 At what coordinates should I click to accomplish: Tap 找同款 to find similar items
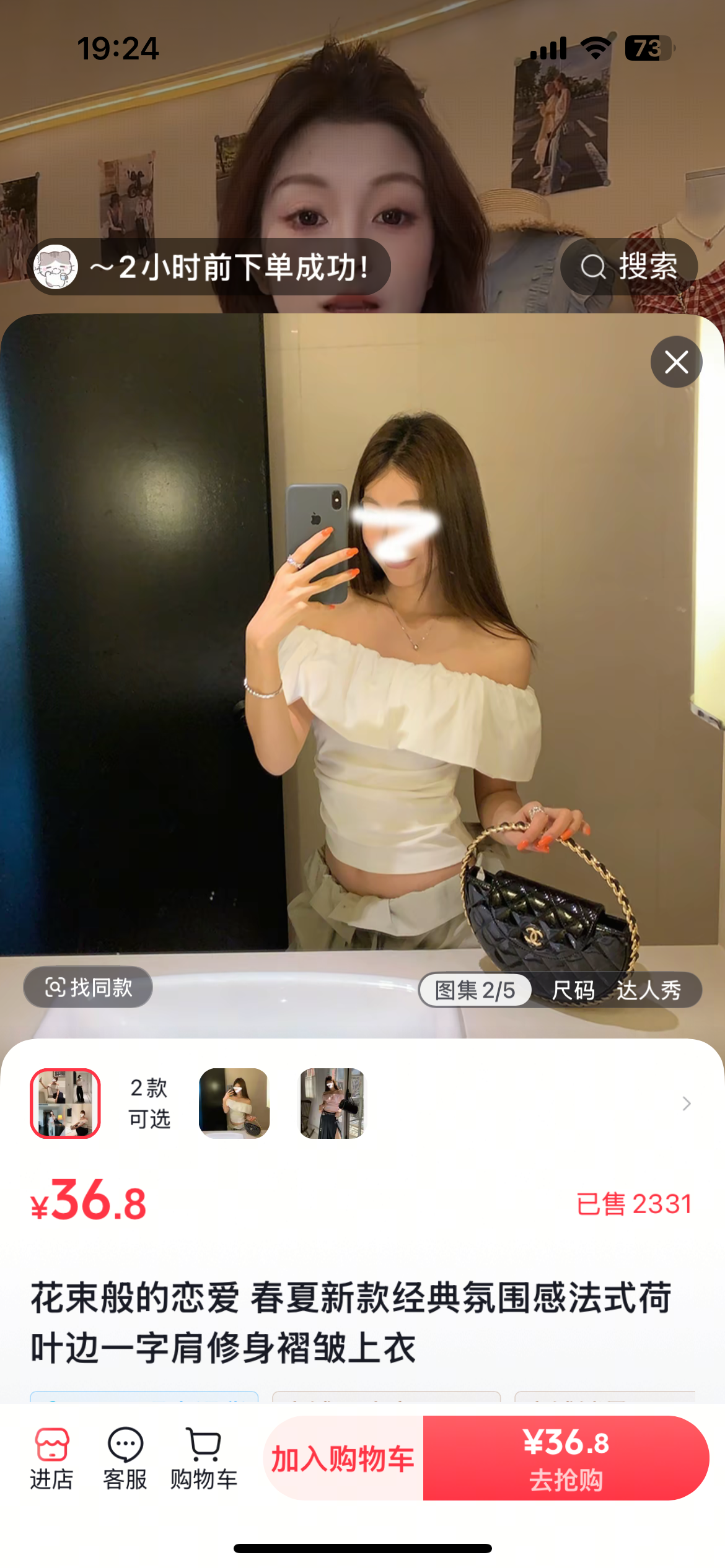[89, 987]
